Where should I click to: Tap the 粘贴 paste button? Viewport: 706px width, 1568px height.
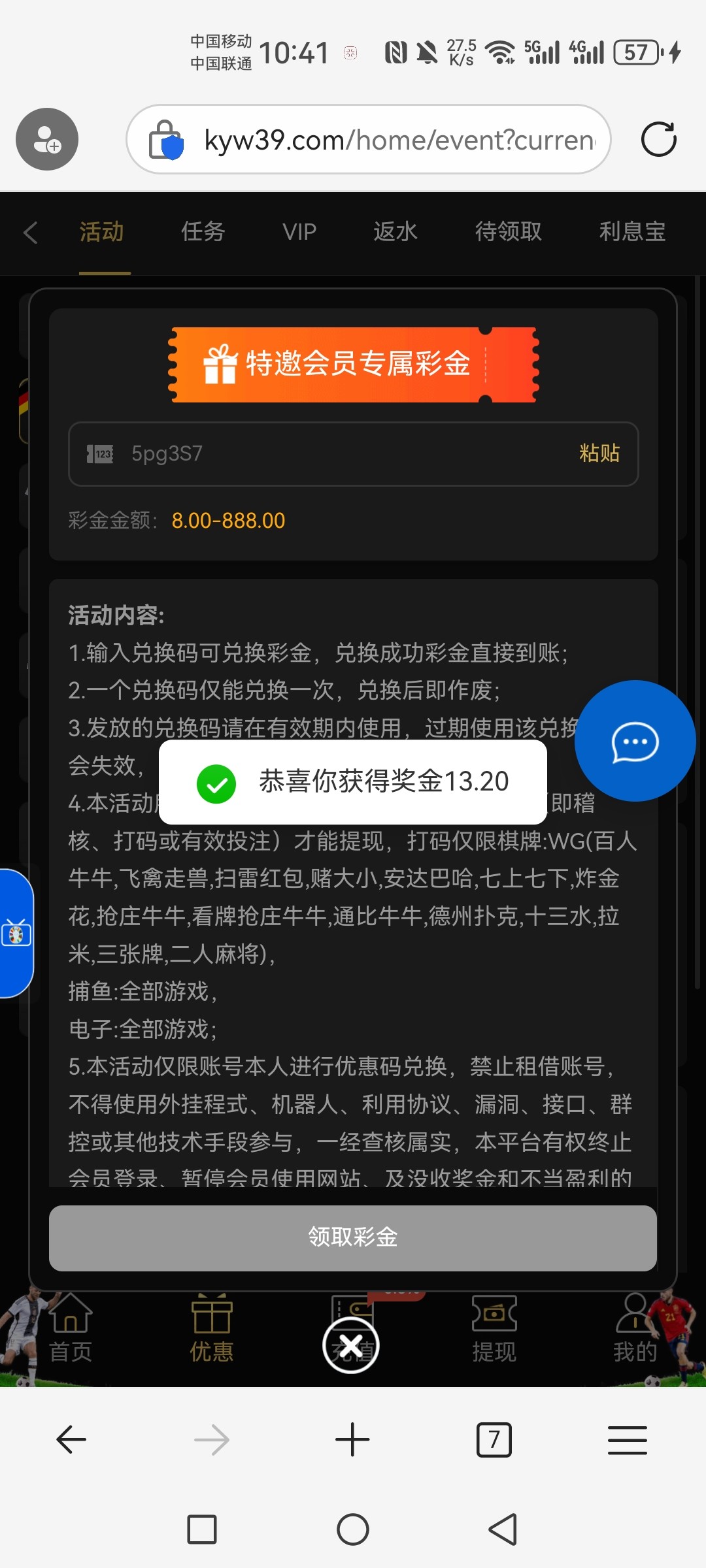pos(599,453)
